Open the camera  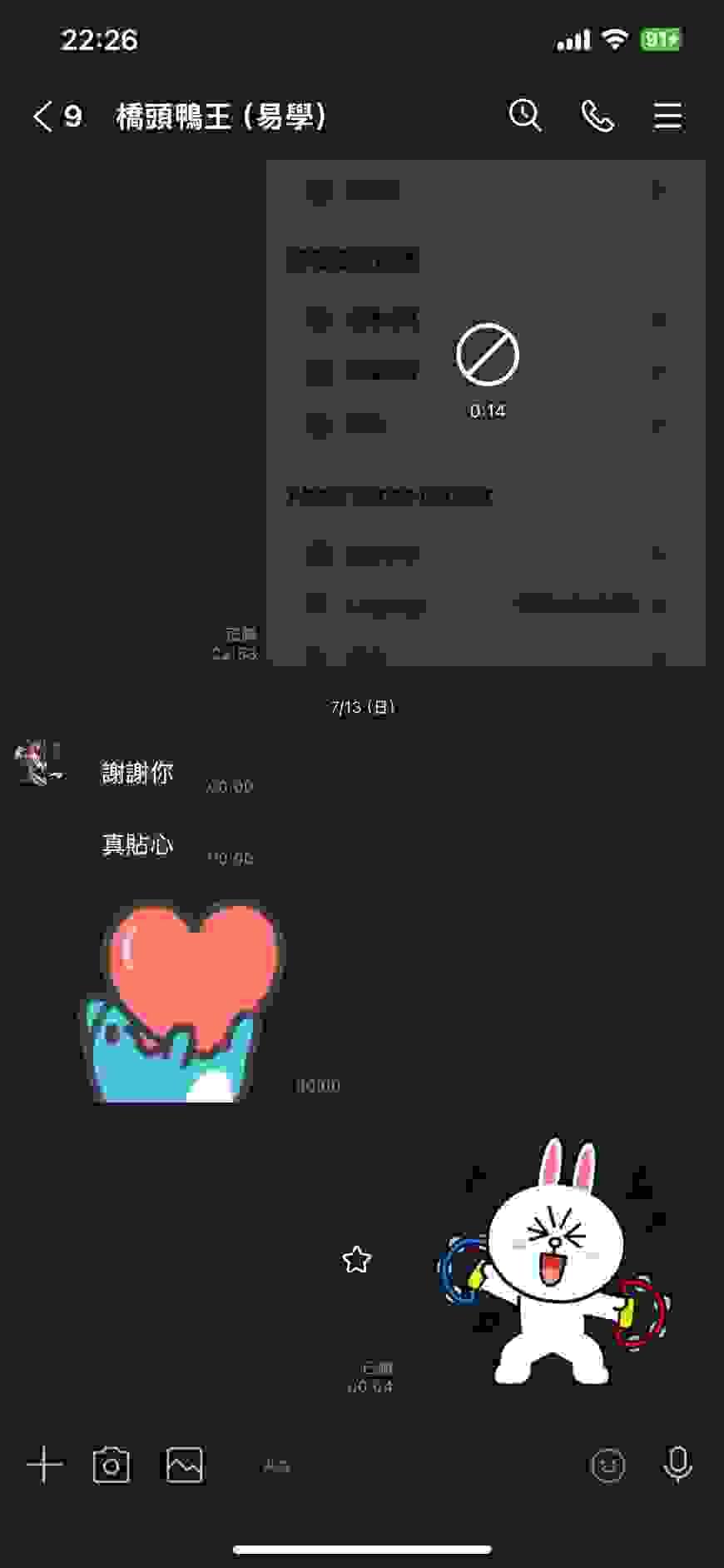(112, 1465)
